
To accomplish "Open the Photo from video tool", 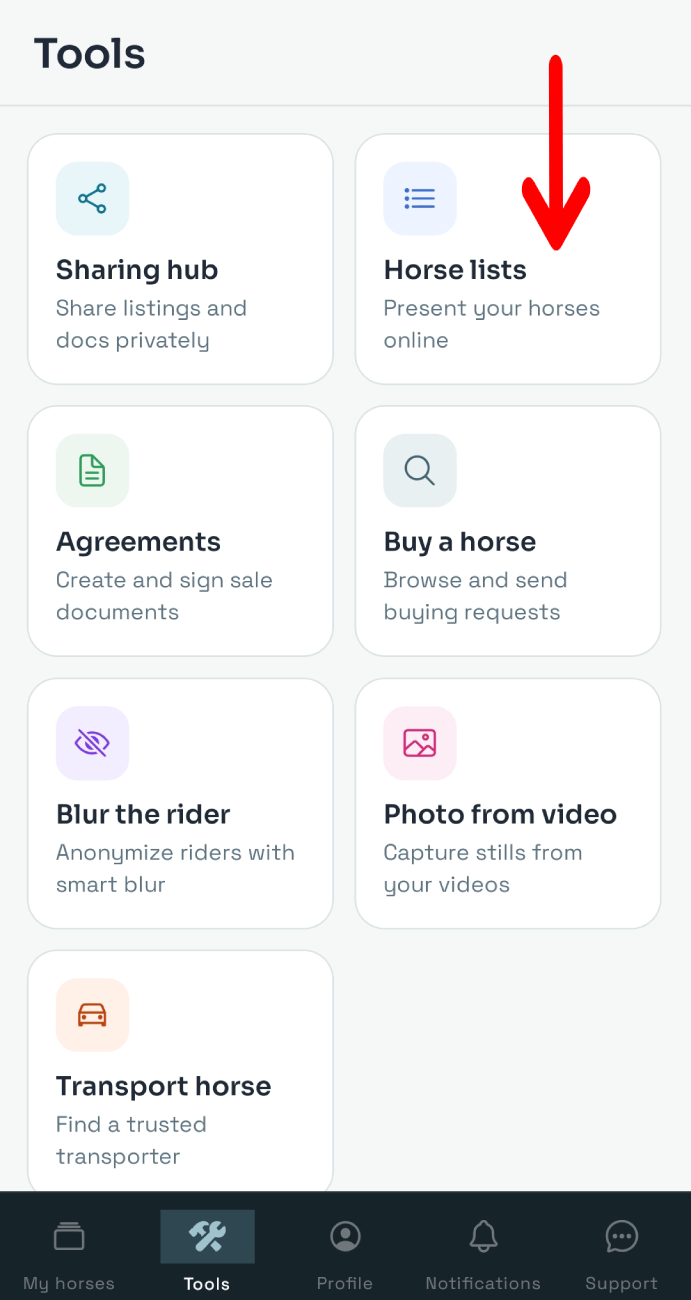I will point(508,803).
